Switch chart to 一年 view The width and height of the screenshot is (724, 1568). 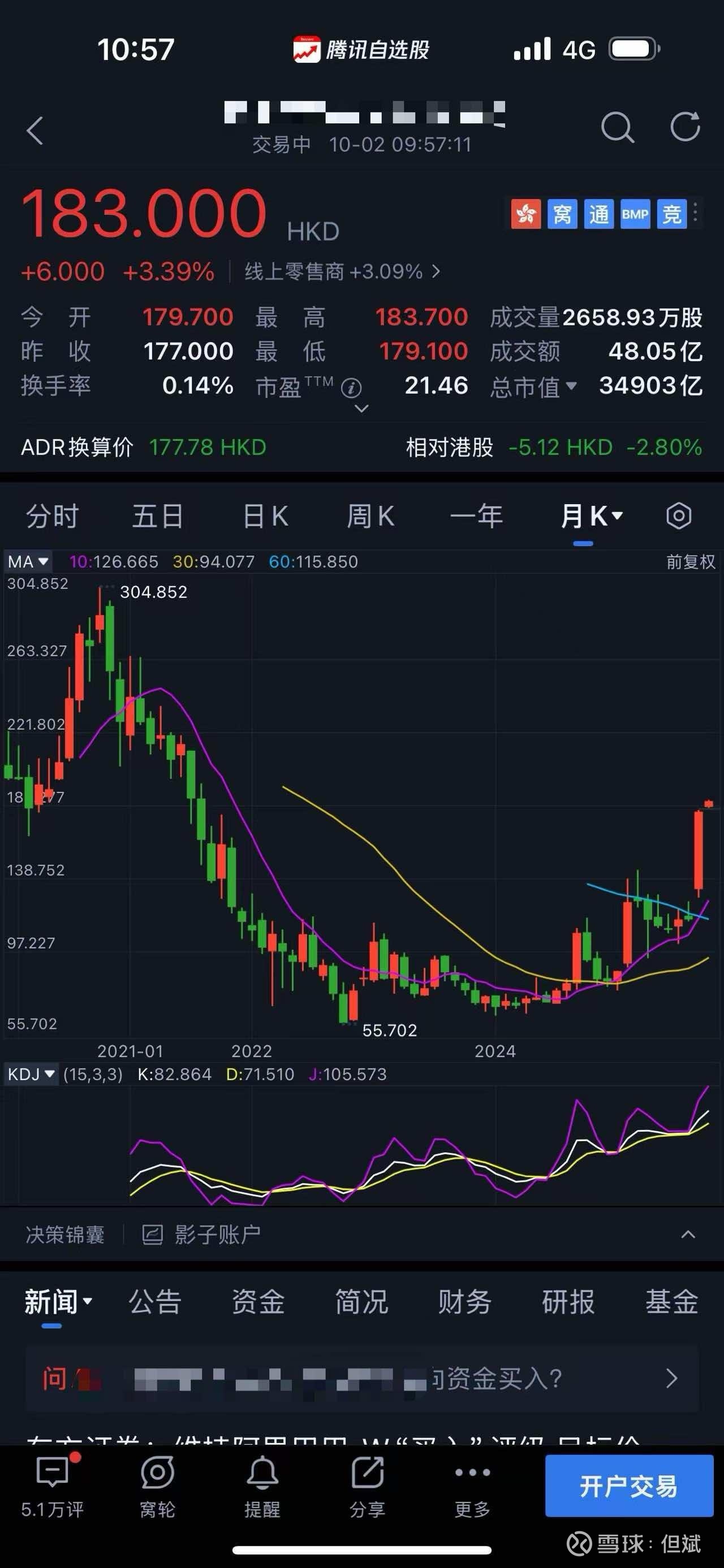pos(476,516)
